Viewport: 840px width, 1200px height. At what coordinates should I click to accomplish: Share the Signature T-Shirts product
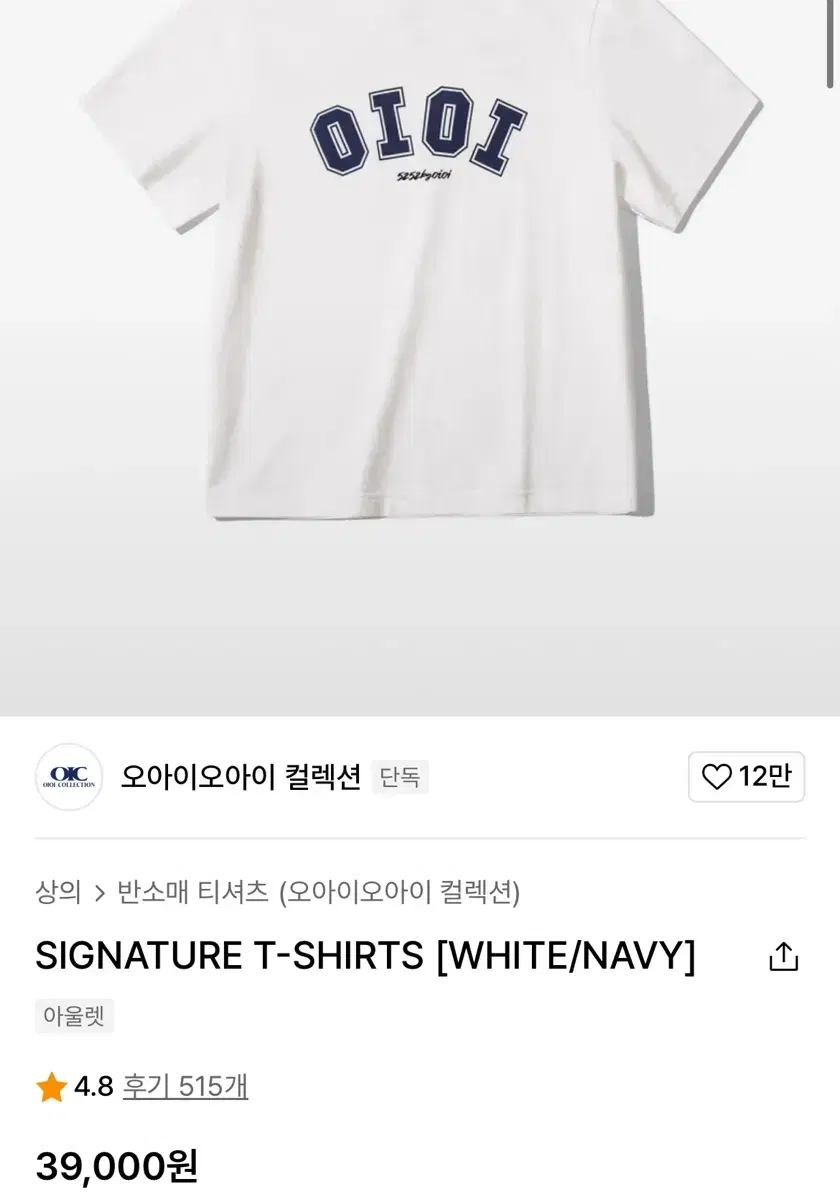784,957
